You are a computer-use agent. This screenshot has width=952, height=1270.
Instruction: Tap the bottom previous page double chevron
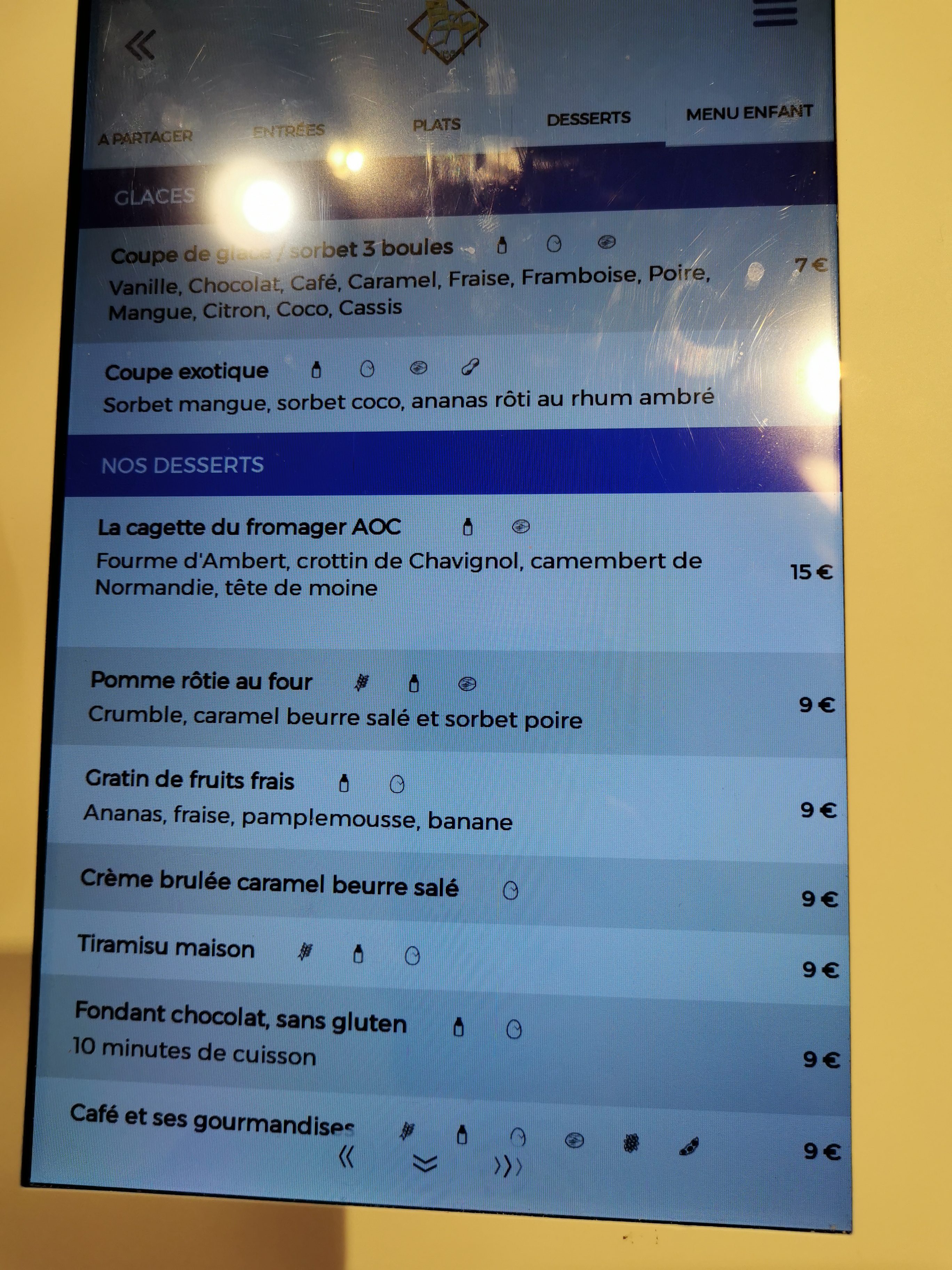[x=347, y=1157]
